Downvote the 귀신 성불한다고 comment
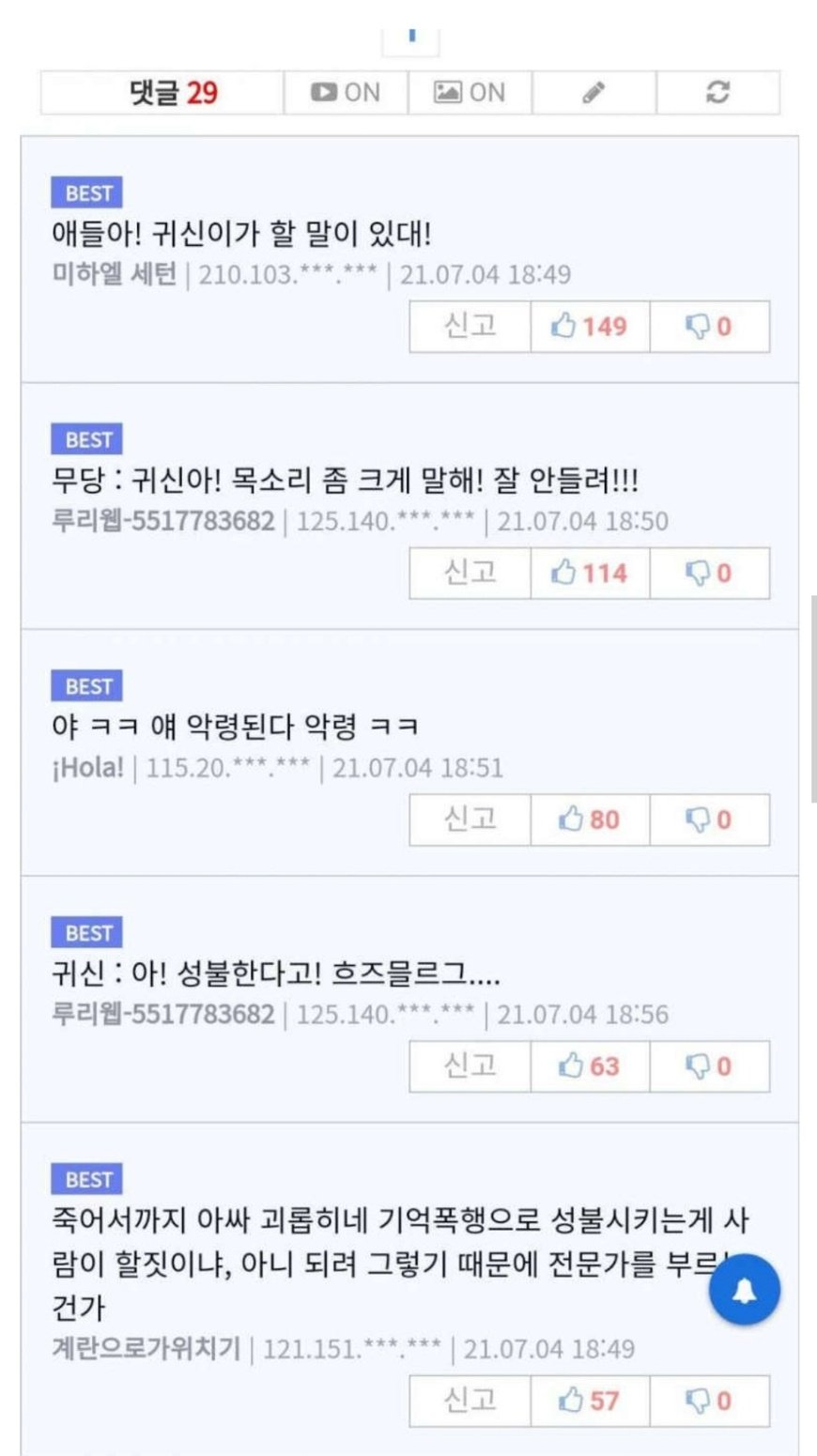This screenshot has width=817, height=1456. click(x=709, y=1066)
